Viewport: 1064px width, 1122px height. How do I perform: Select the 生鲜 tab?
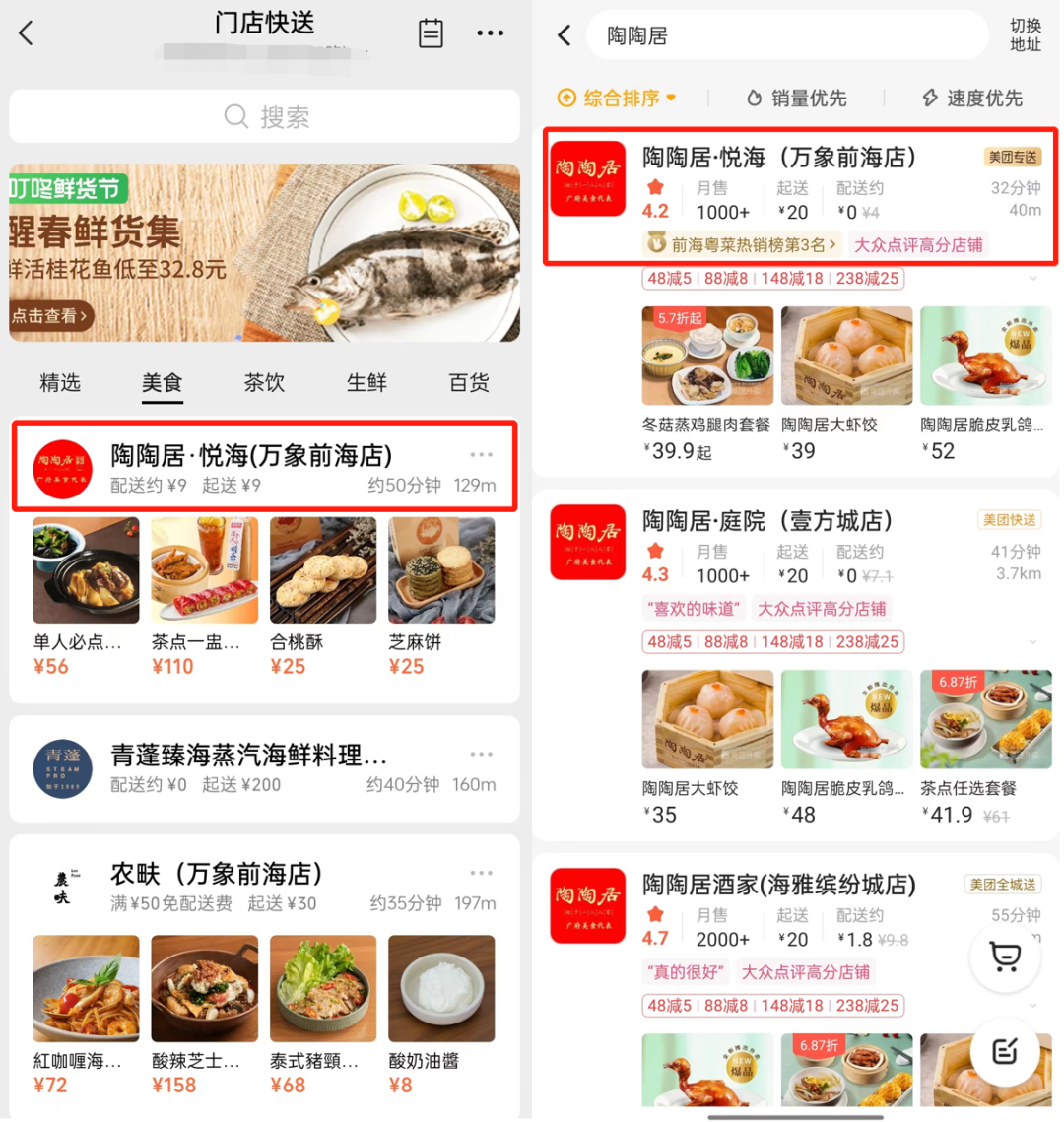point(366,382)
